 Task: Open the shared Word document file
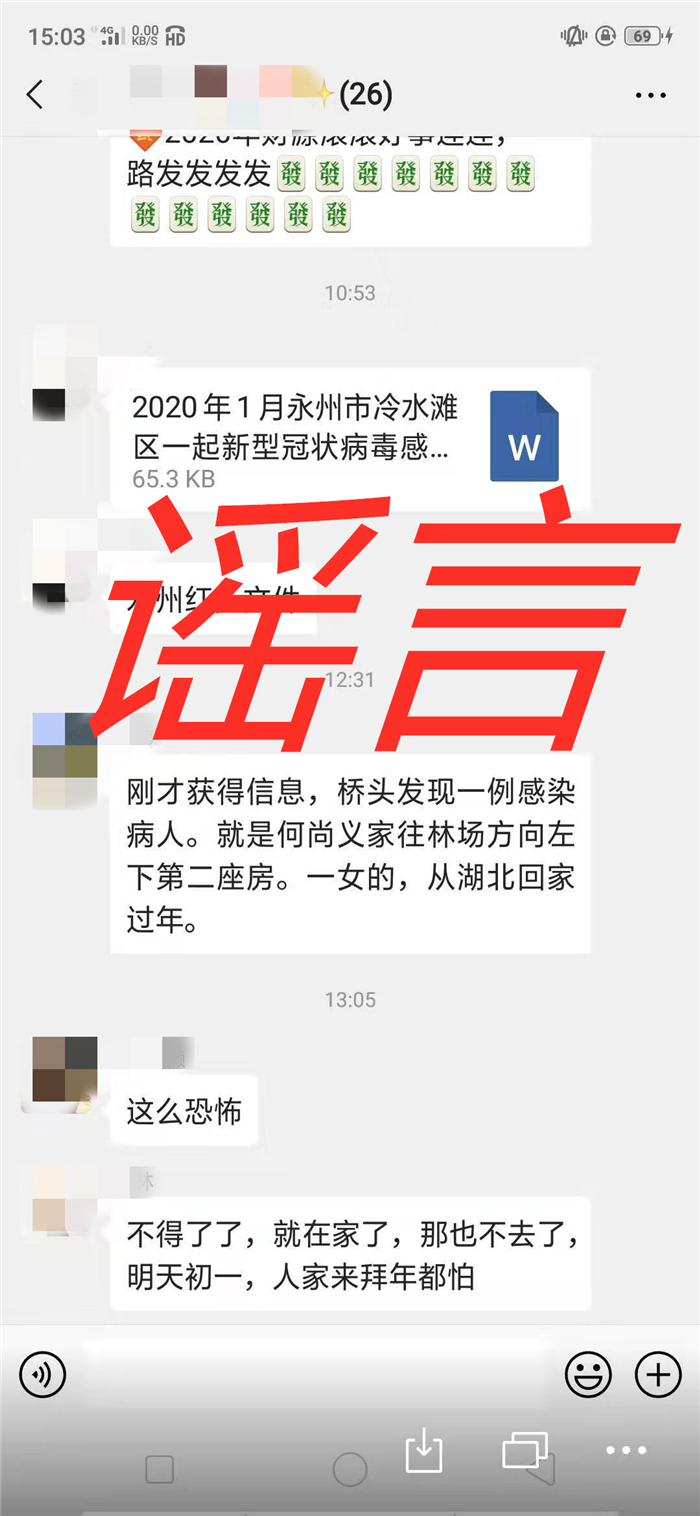[350, 439]
